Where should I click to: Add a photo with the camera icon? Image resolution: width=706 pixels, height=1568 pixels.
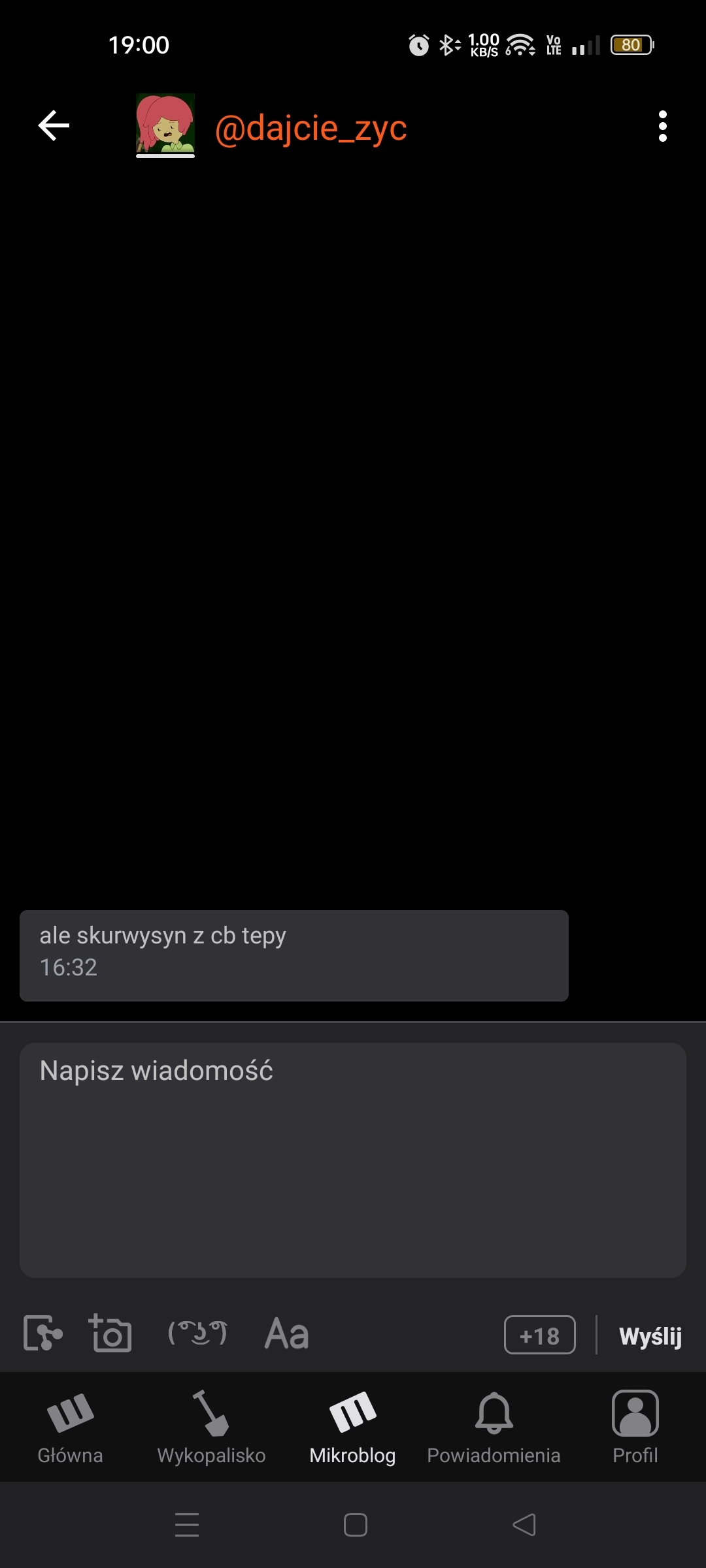pyautogui.click(x=110, y=1333)
